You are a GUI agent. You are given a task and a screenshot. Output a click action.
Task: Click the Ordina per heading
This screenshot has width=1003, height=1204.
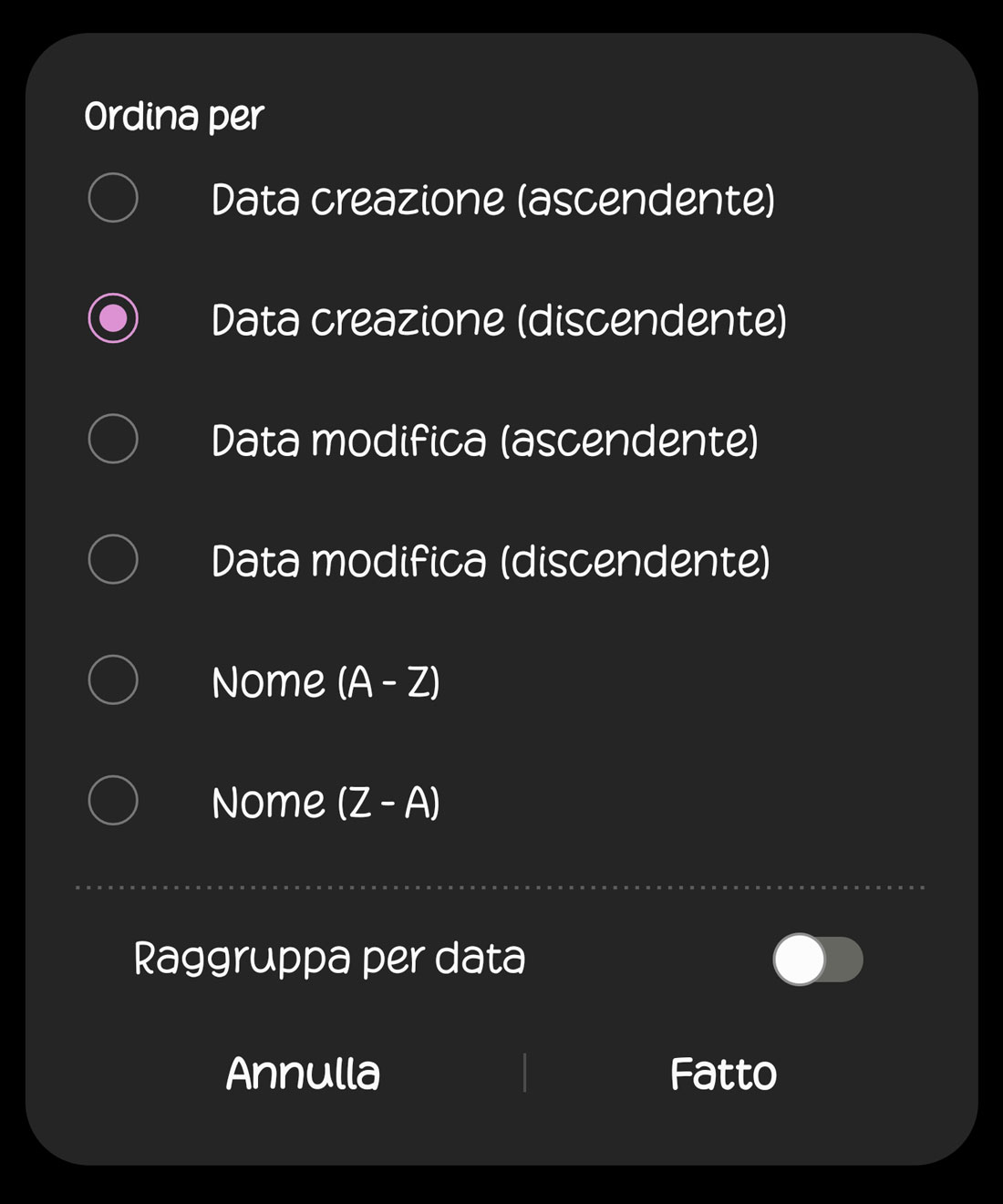173,116
